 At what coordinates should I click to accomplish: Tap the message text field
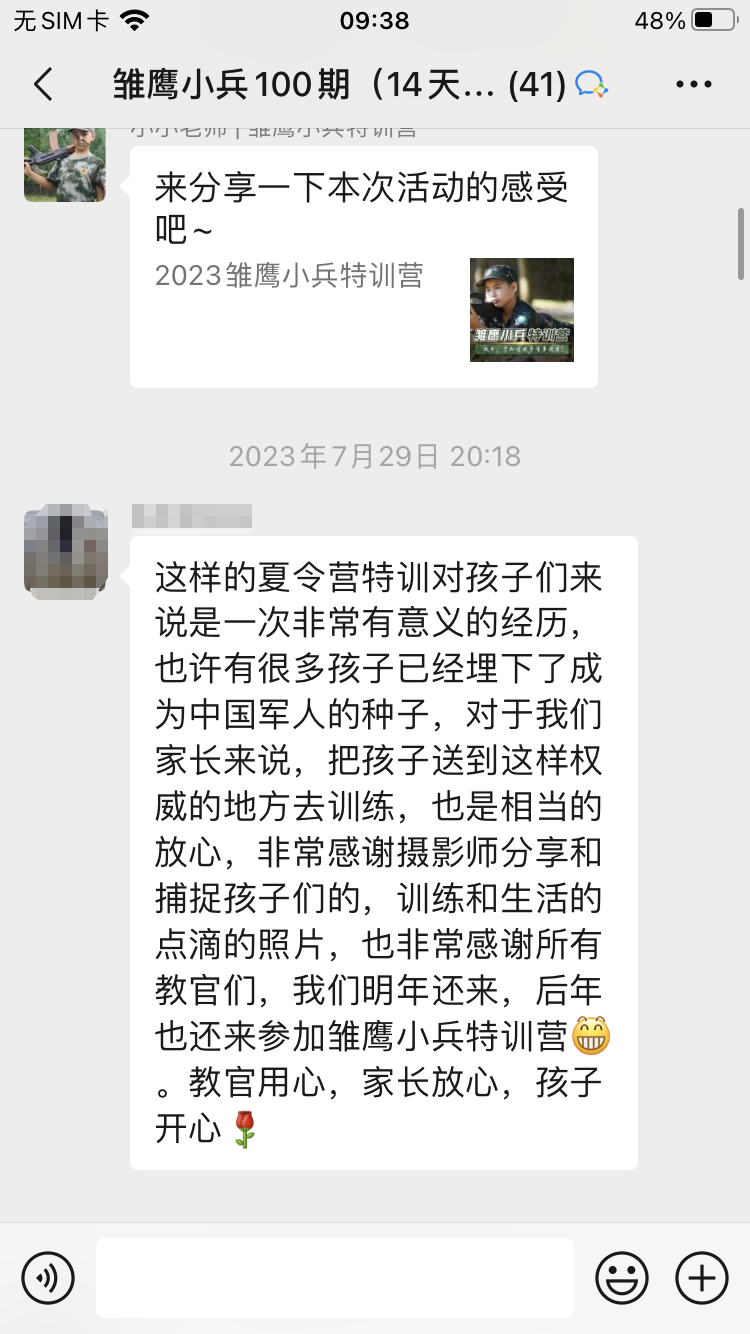click(x=335, y=1277)
